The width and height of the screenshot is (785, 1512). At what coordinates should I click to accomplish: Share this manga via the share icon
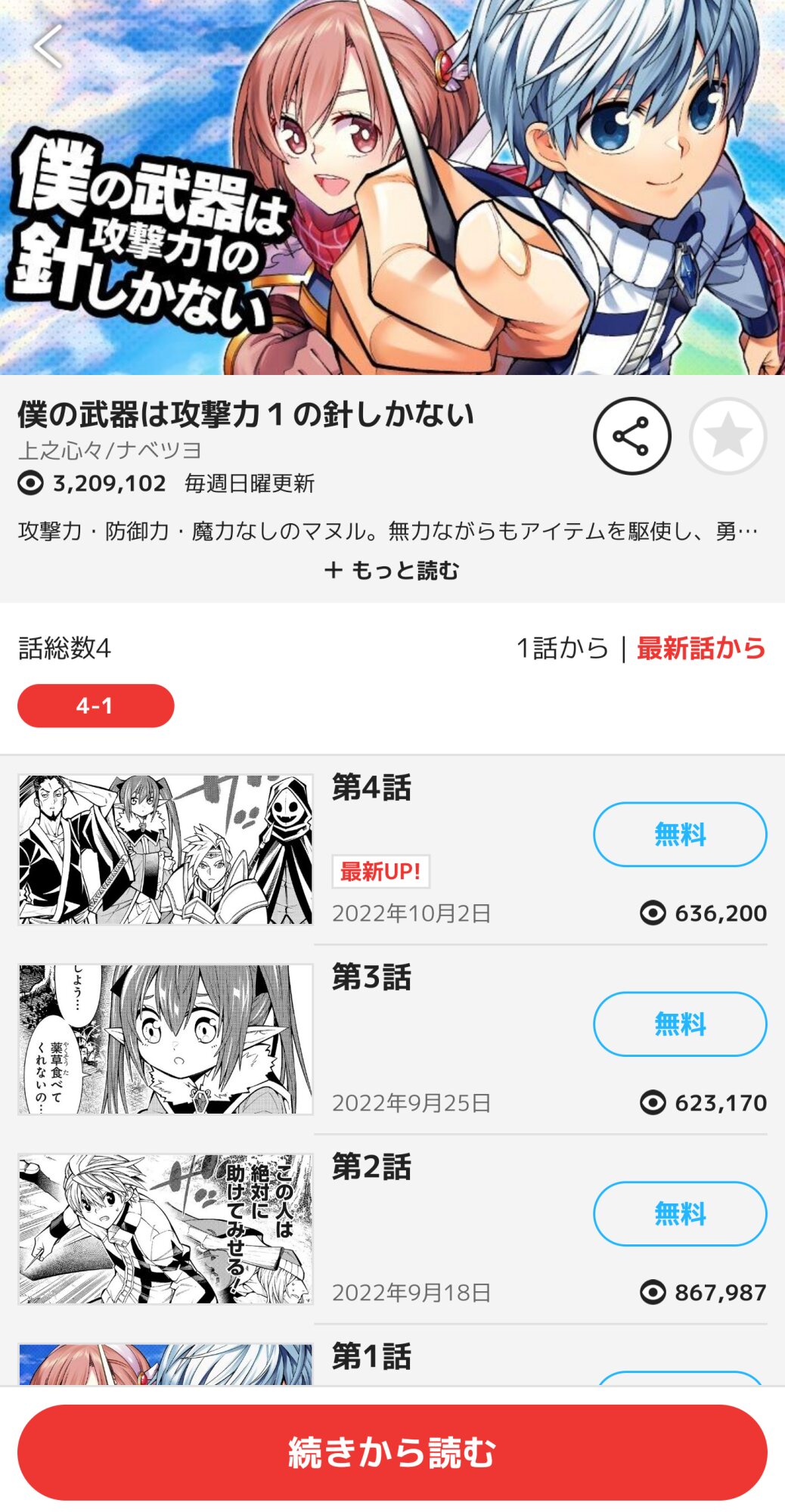coord(631,436)
